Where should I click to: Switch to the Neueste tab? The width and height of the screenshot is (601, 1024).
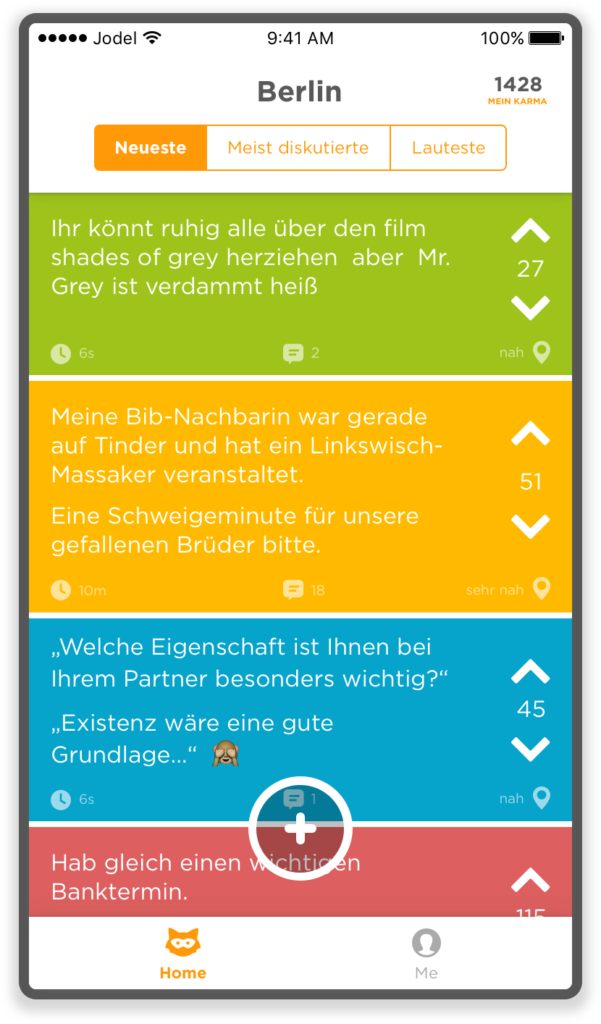(150, 148)
